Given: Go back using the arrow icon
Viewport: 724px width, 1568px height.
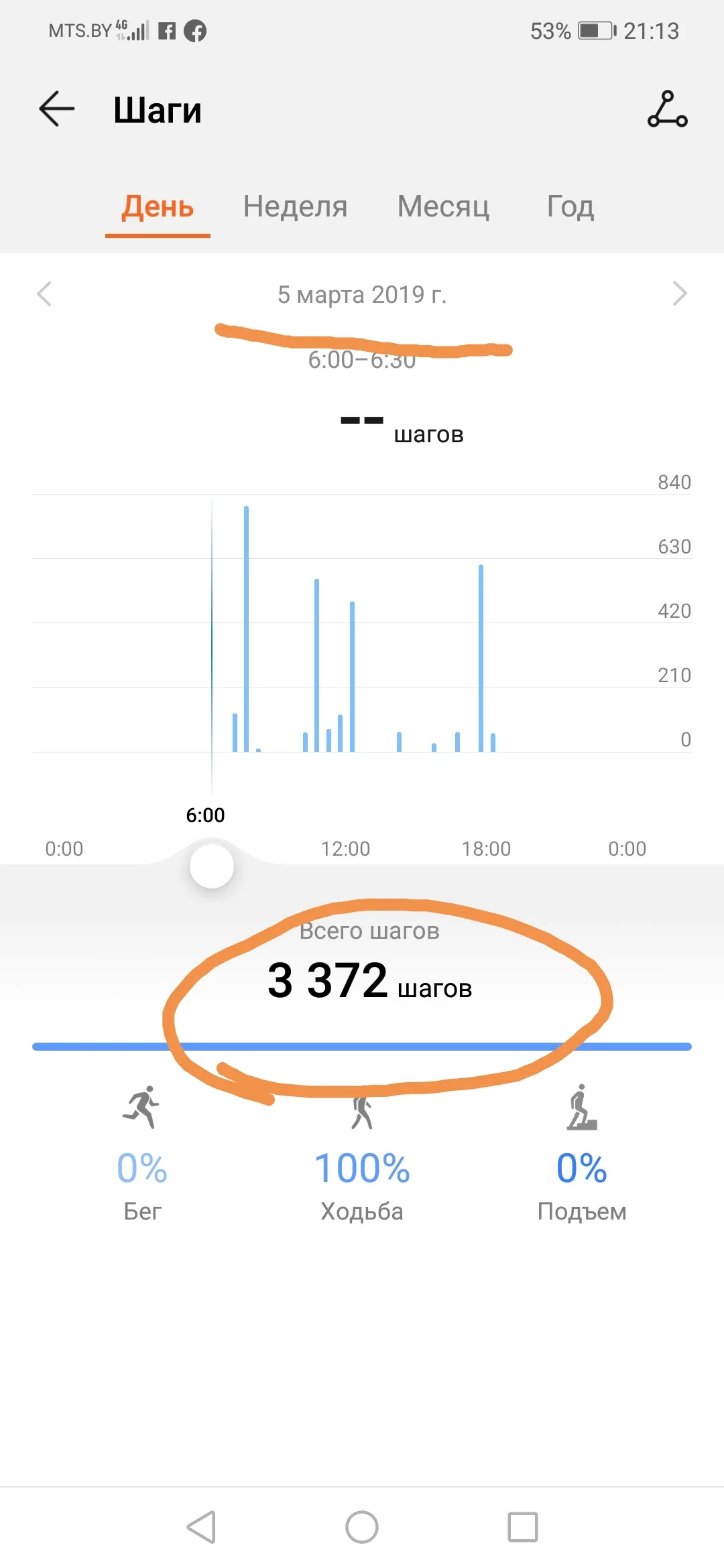Looking at the screenshot, I should (x=56, y=109).
